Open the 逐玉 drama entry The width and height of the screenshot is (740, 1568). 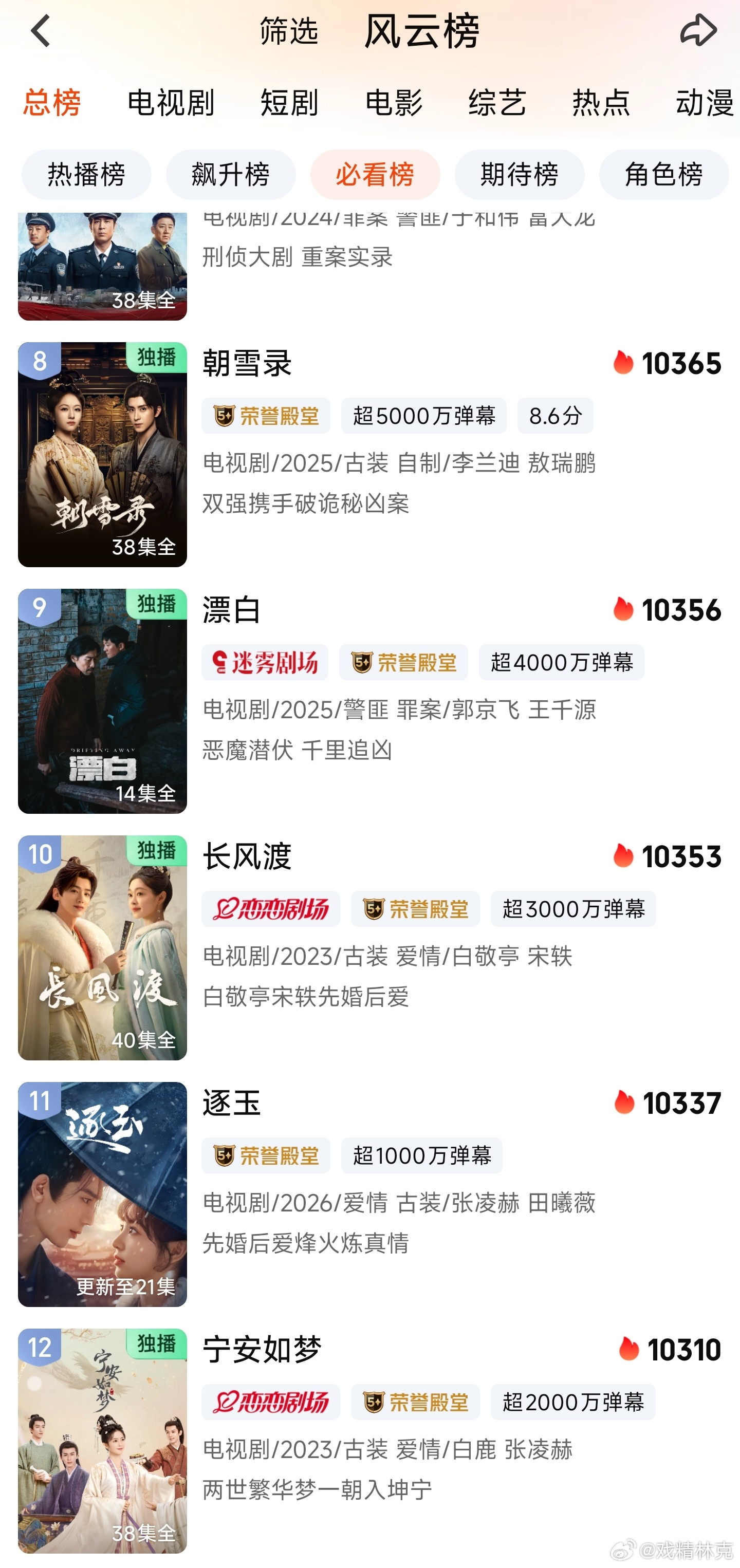point(369,1193)
